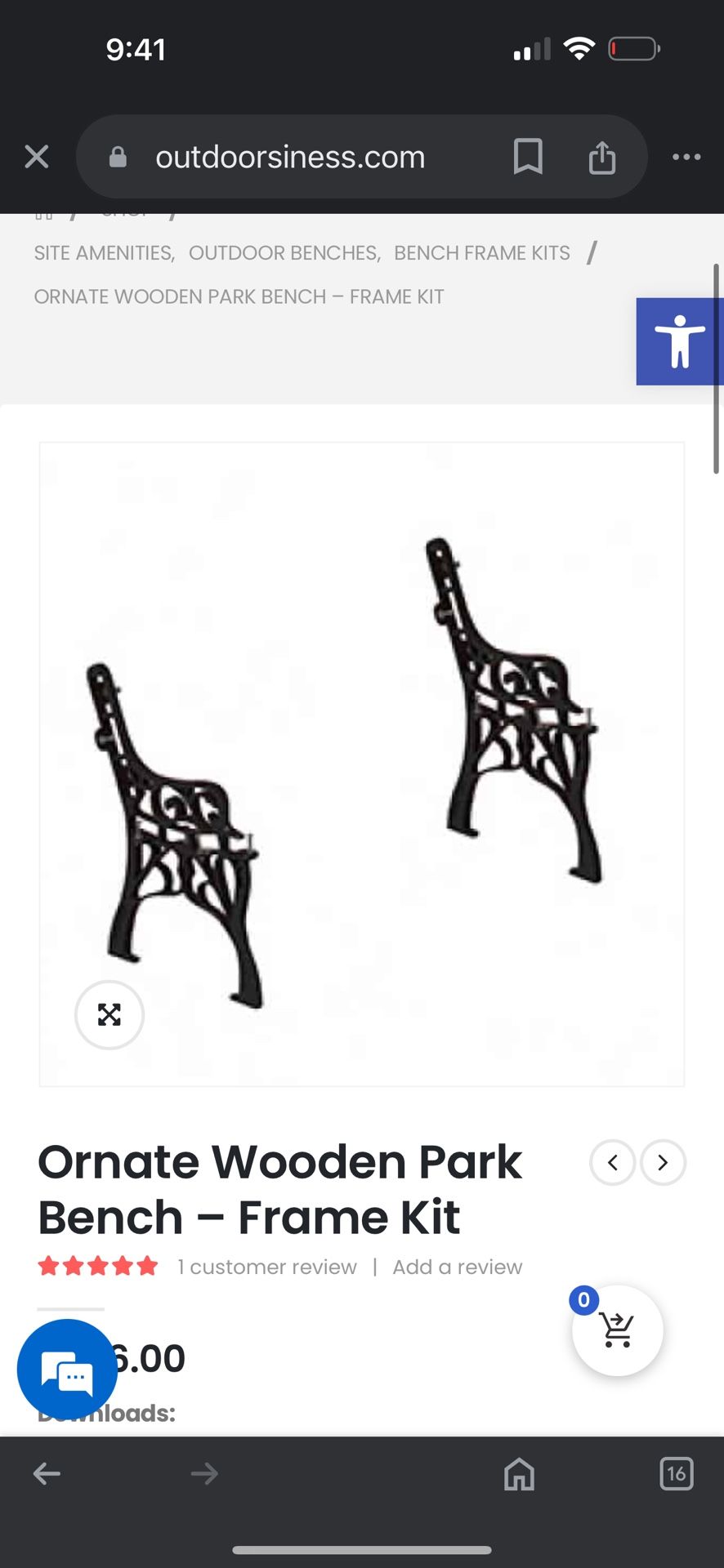Open the shopping cart

click(617, 1330)
